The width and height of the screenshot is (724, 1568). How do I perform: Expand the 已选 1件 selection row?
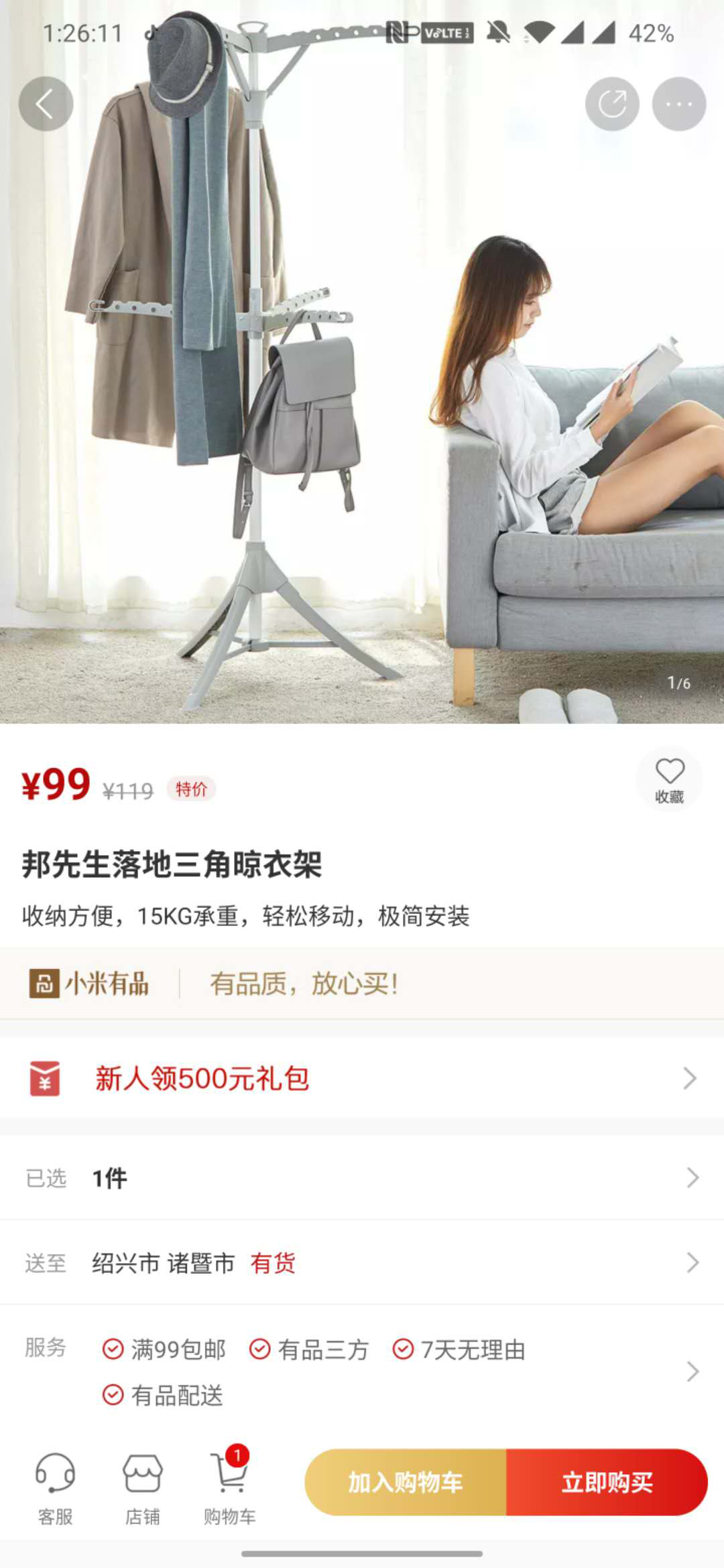[362, 1177]
